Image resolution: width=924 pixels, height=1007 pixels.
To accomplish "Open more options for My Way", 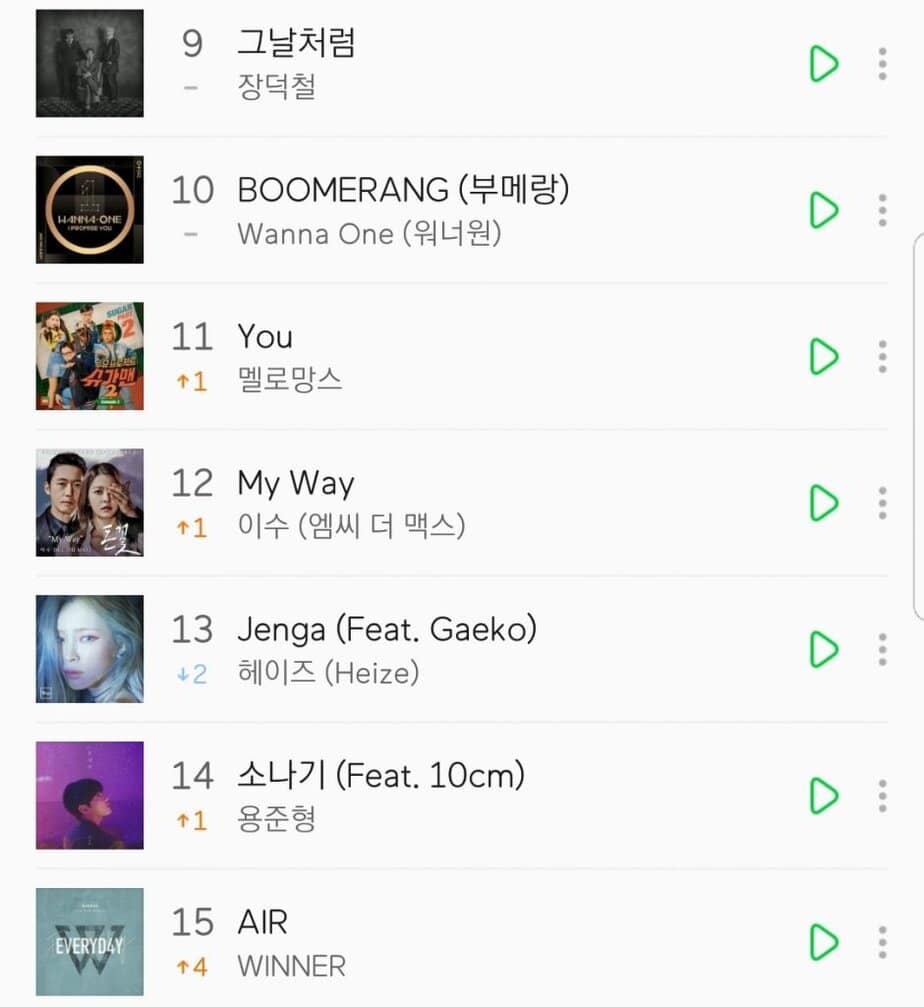I will pos(882,503).
